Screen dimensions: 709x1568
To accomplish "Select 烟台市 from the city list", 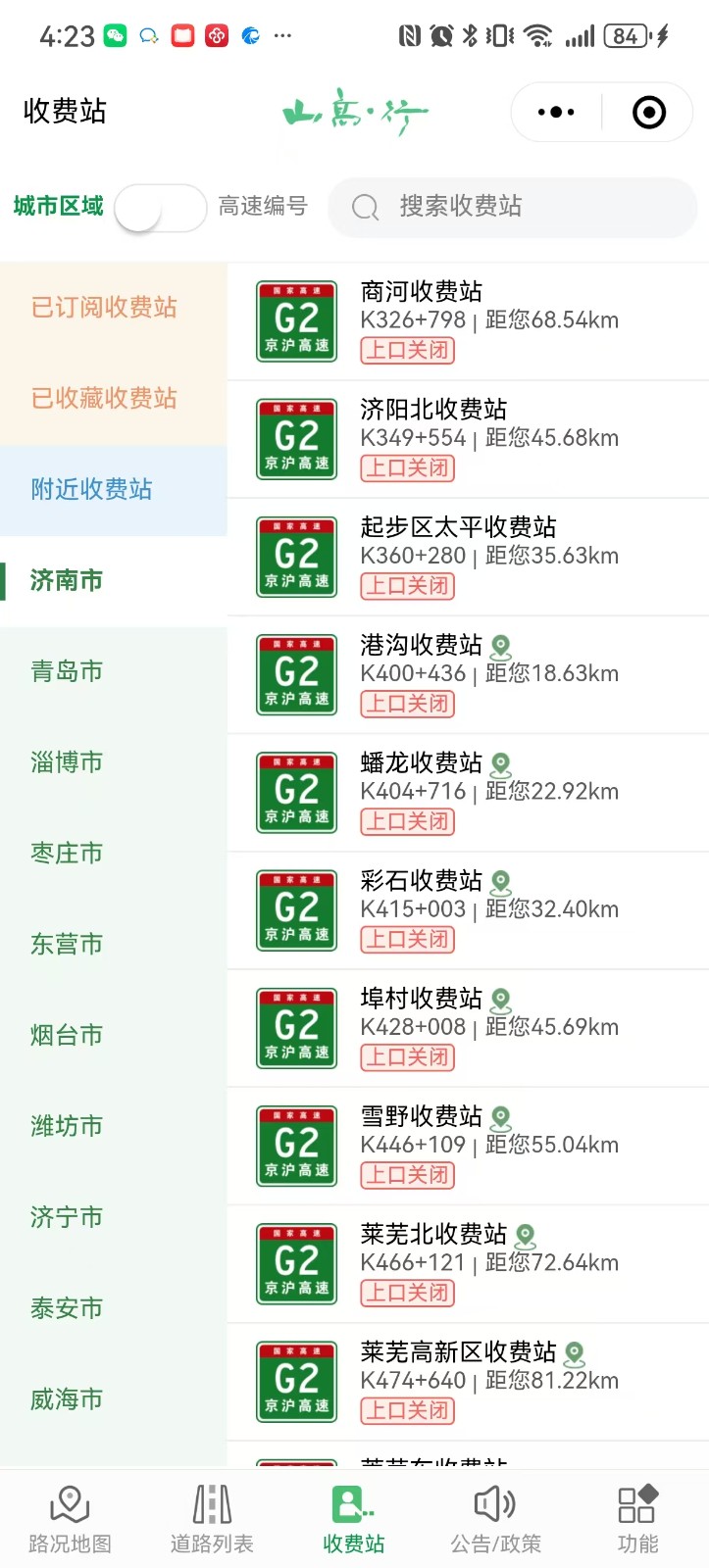I will pos(67,1035).
